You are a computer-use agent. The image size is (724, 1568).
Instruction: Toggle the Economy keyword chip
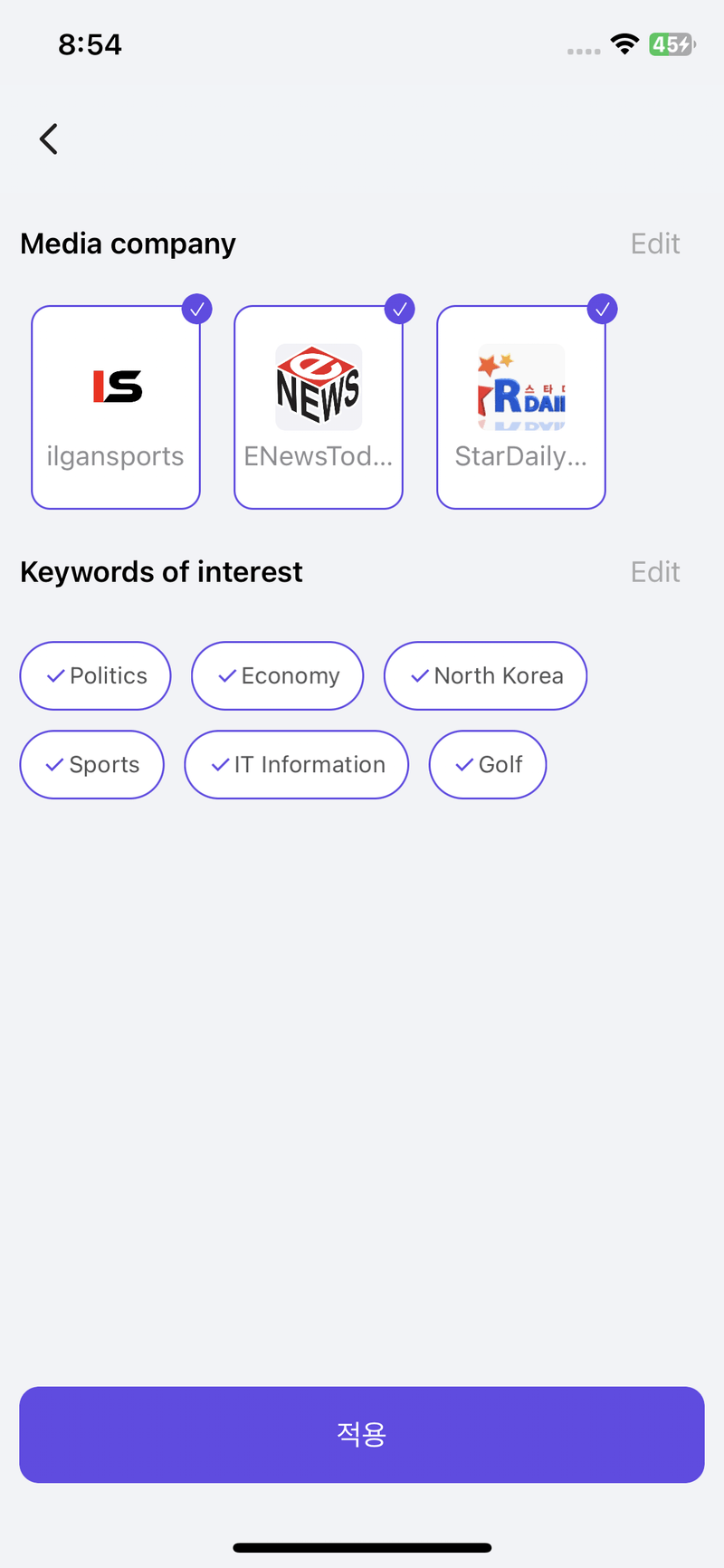click(x=277, y=676)
